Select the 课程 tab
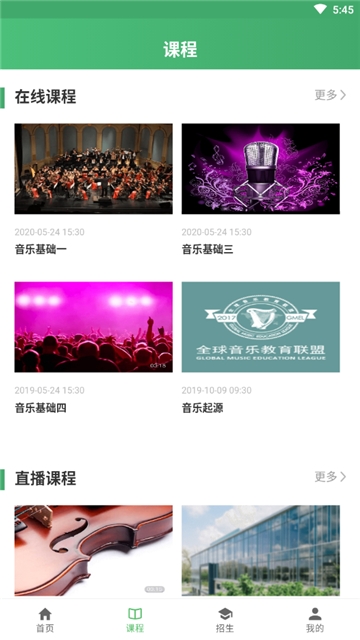360x640 pixels. coord(135,620)
